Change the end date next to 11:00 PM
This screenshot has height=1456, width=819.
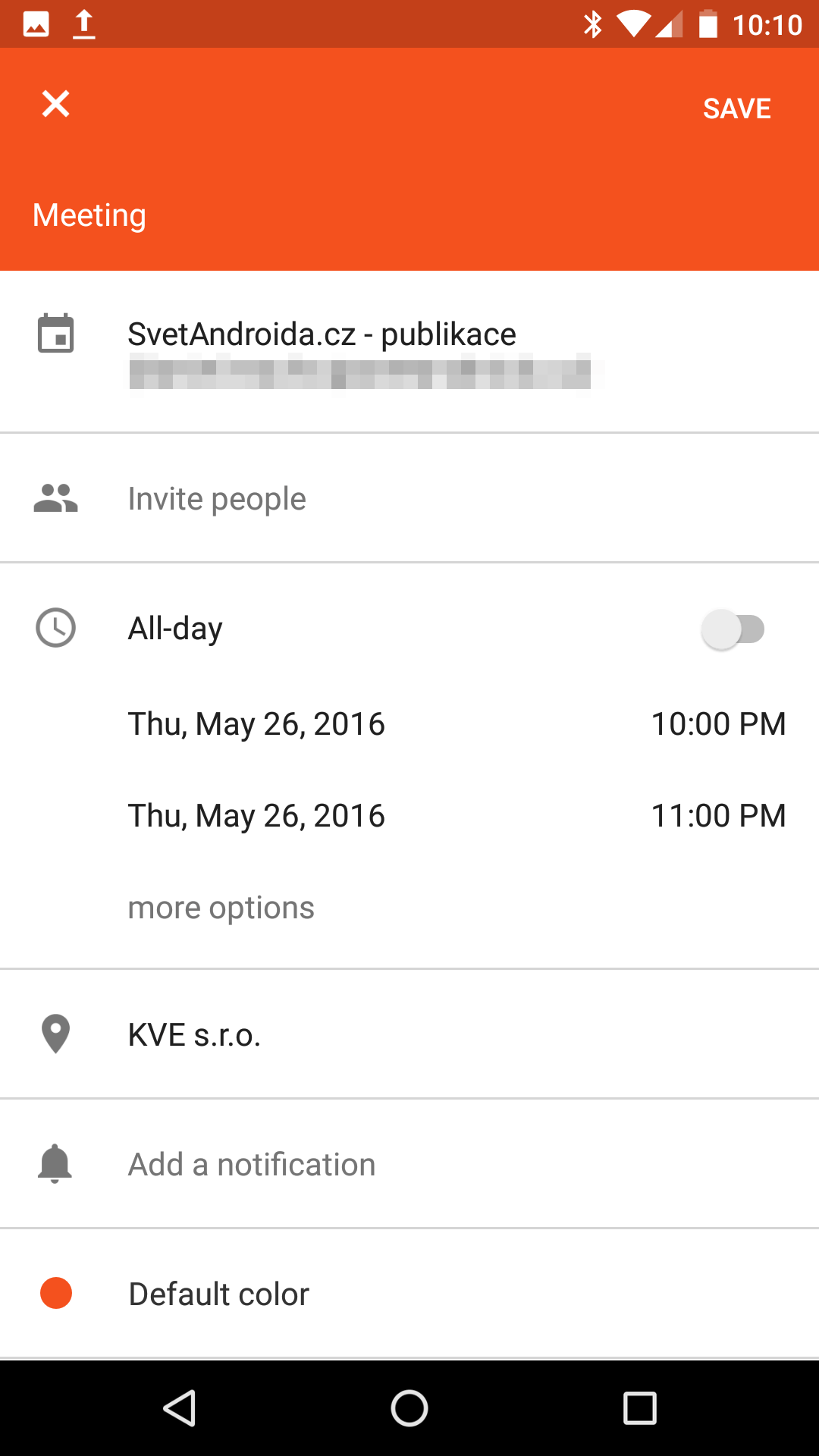pyautogui.click(x=256, y=816)
